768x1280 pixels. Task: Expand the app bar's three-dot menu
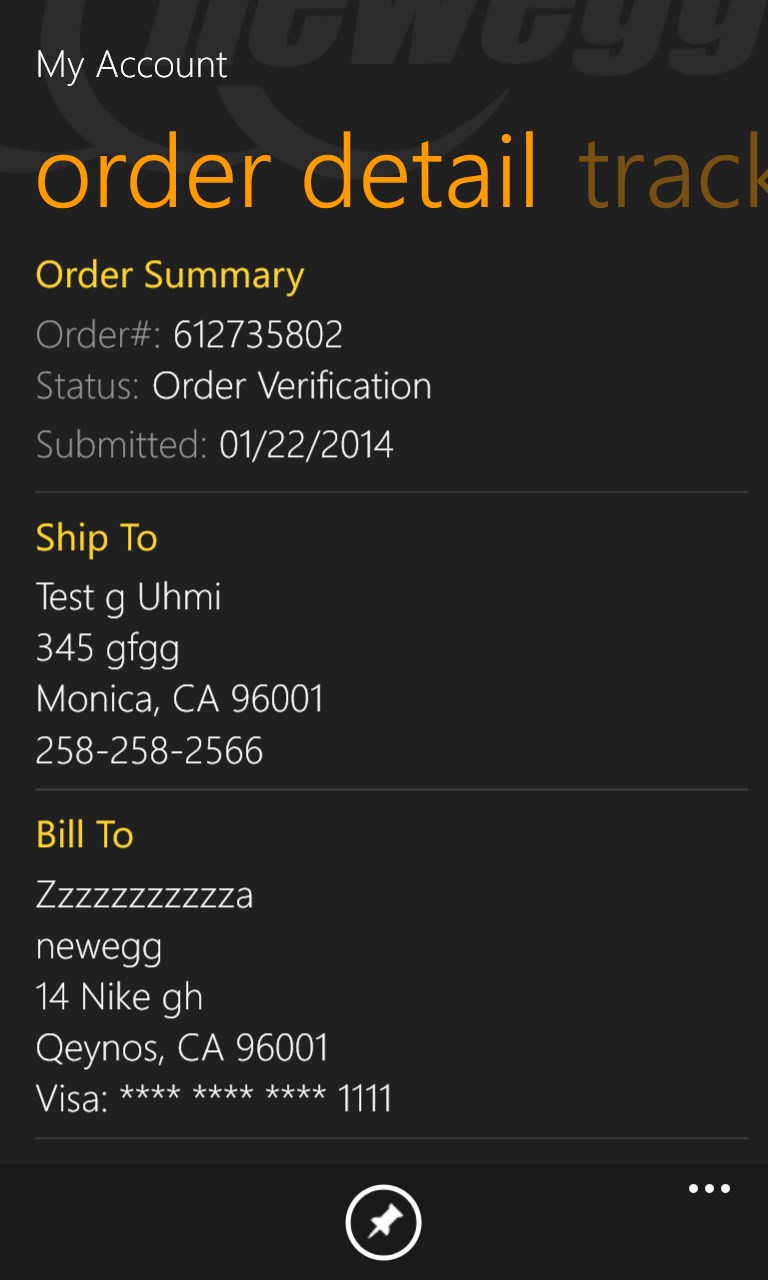pos(709,1189)
